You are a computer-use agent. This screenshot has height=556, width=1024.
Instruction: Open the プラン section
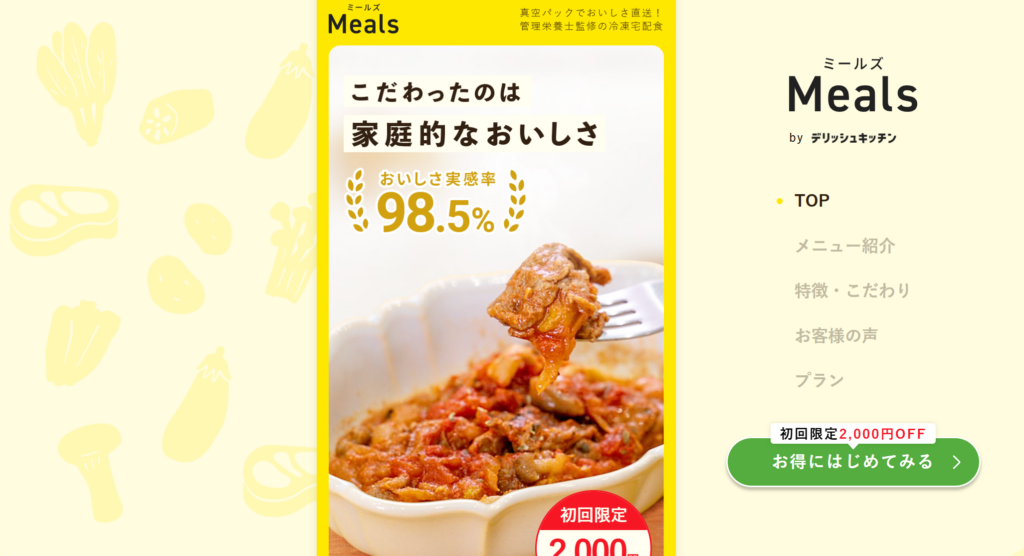pos(819,381)
